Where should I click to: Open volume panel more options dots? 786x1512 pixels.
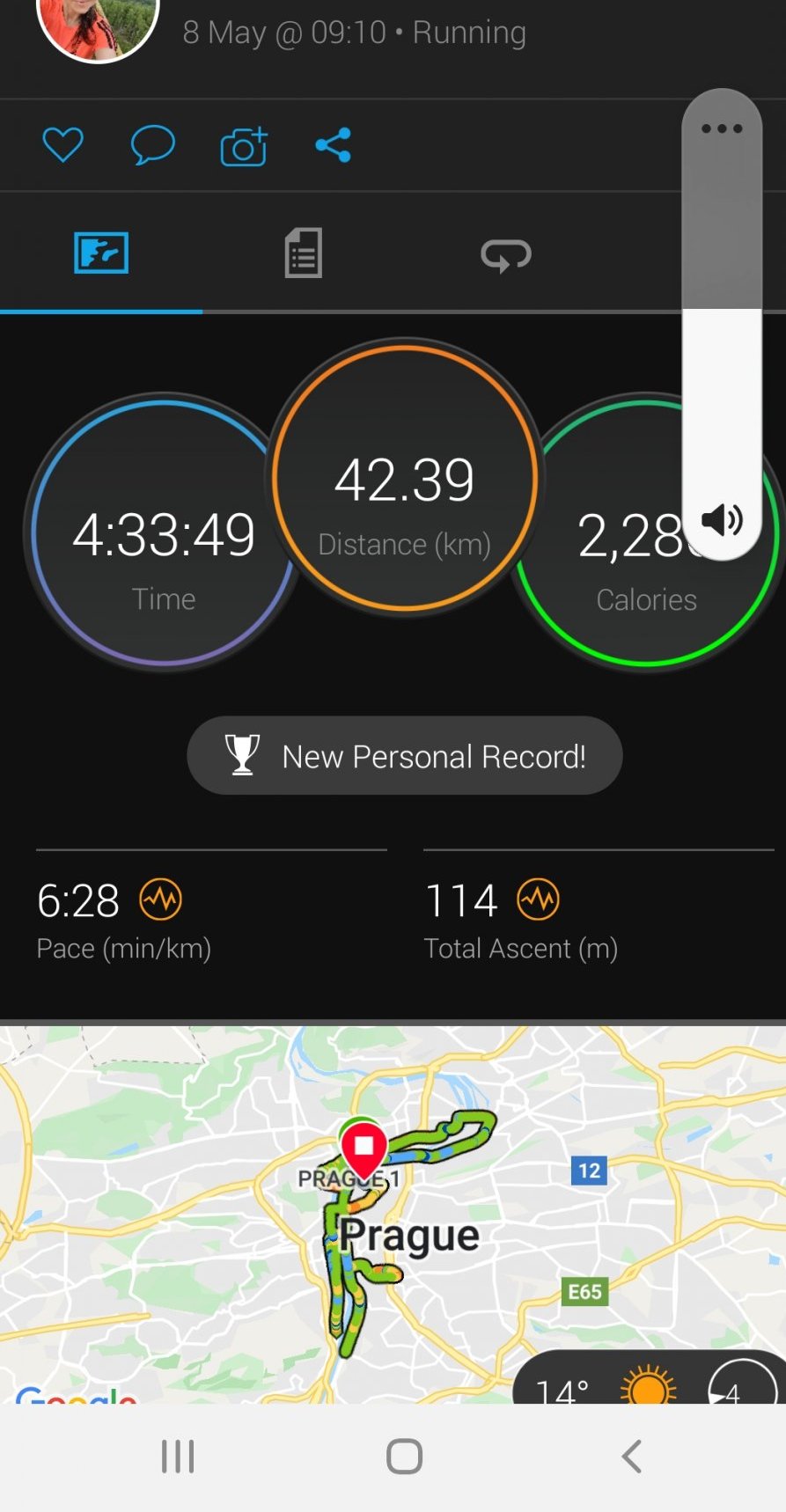coord(722,128)
